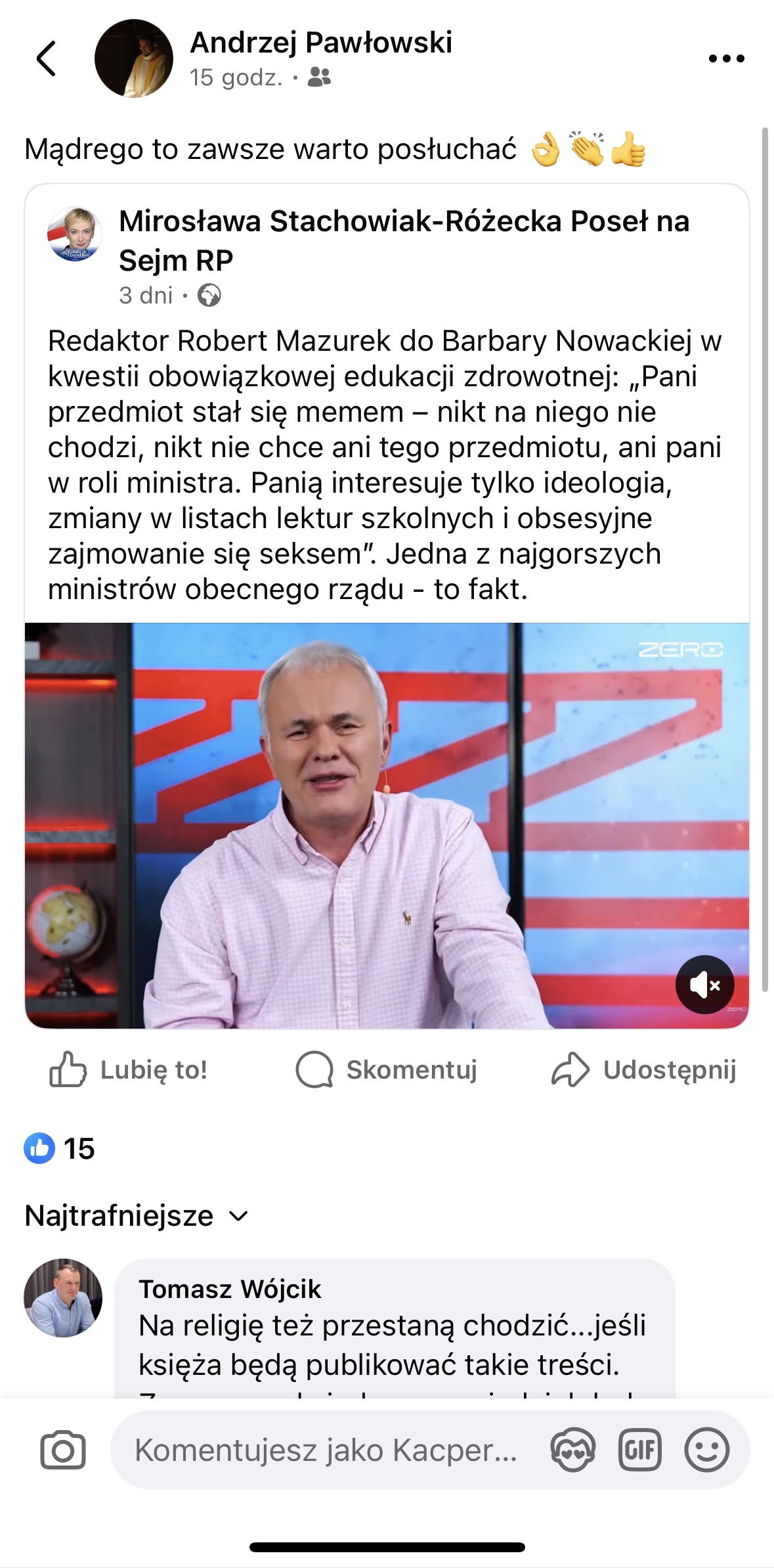Share the post via Udostępnij
The image size is (774, 1568).
pos(643,1069)
